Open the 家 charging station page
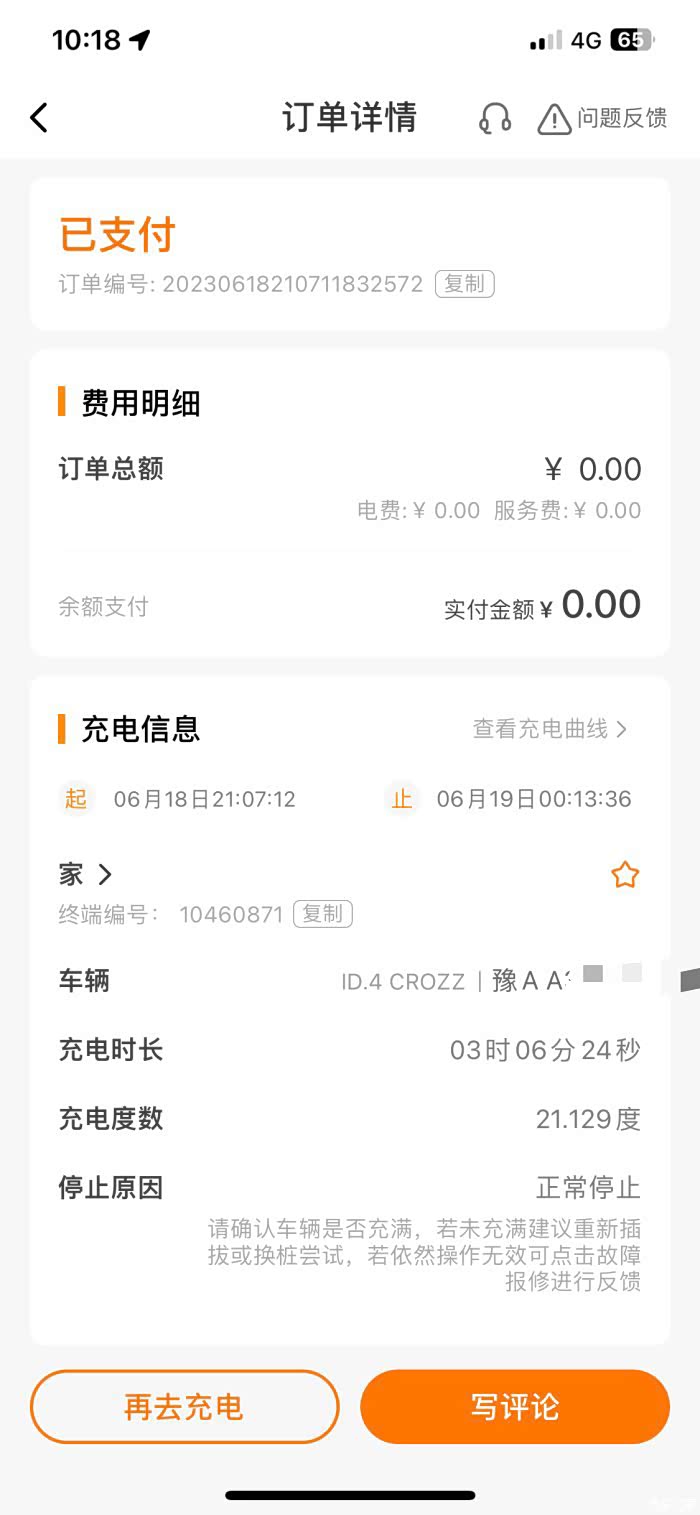 coord(85,875)
